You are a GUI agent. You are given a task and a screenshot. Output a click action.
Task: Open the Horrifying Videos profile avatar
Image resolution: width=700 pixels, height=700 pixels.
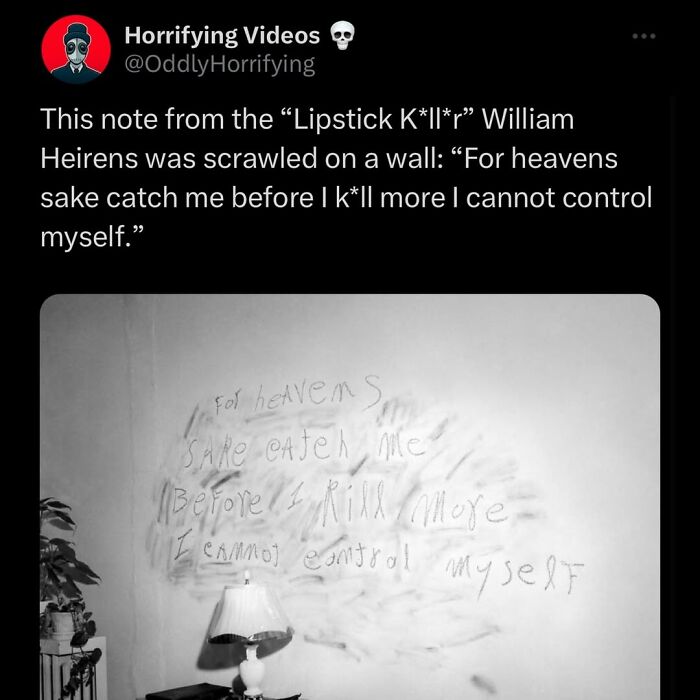(x=75, y=50)
